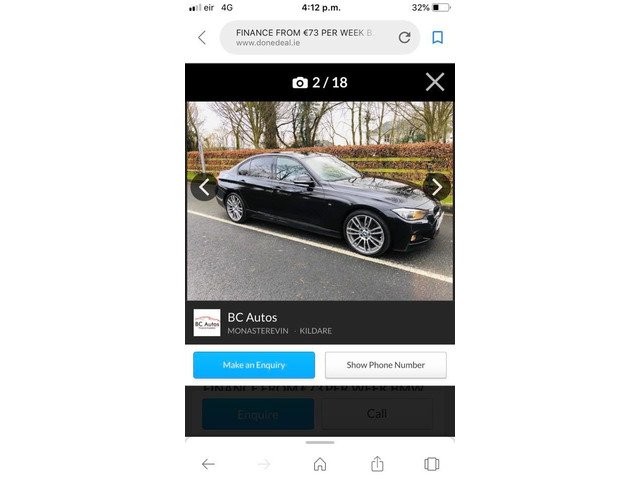Open the browser tabs view
Screen dimensions: 640x480
point(432,464)
